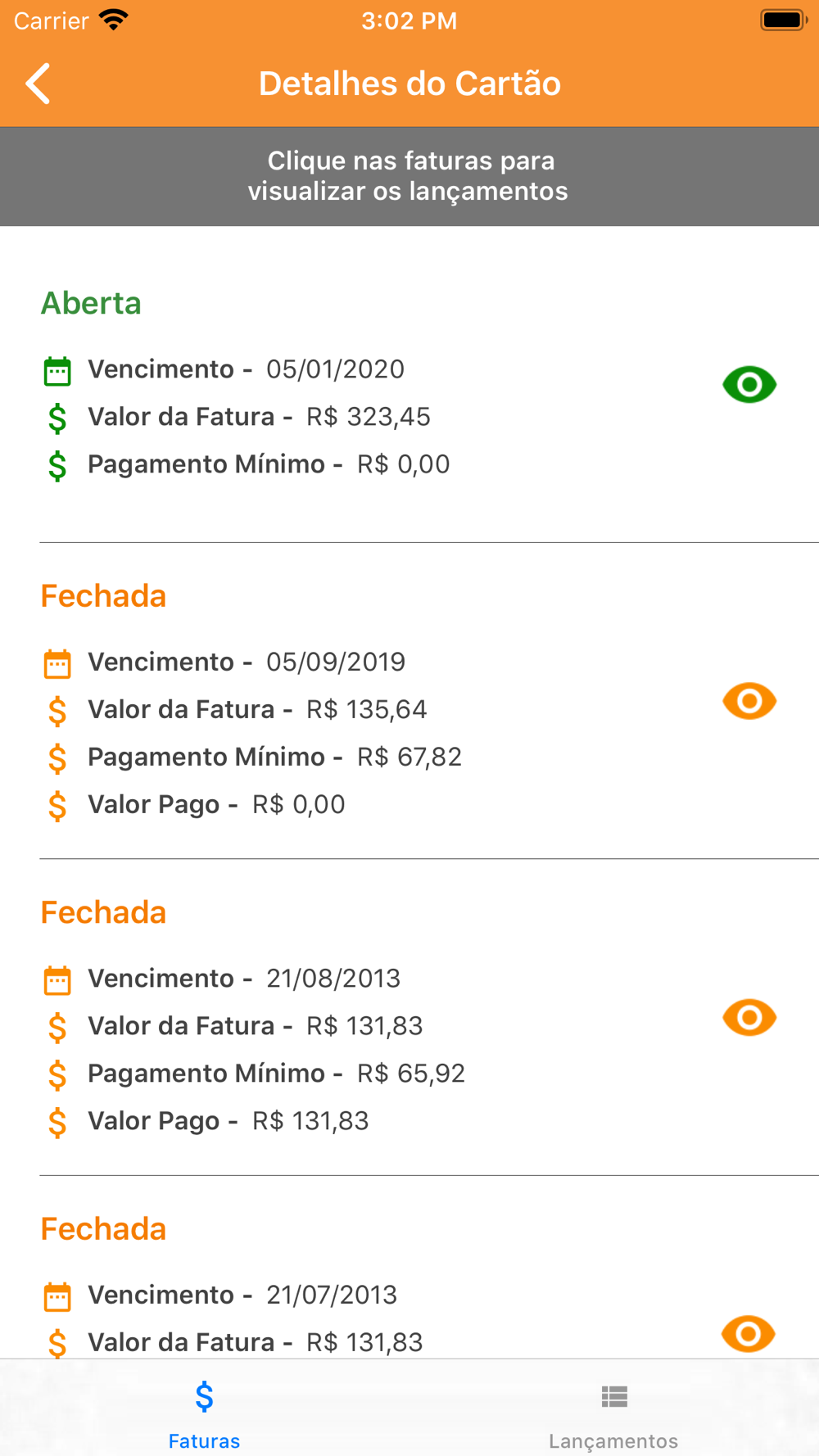Go back using the header arrow

(38, 84)
